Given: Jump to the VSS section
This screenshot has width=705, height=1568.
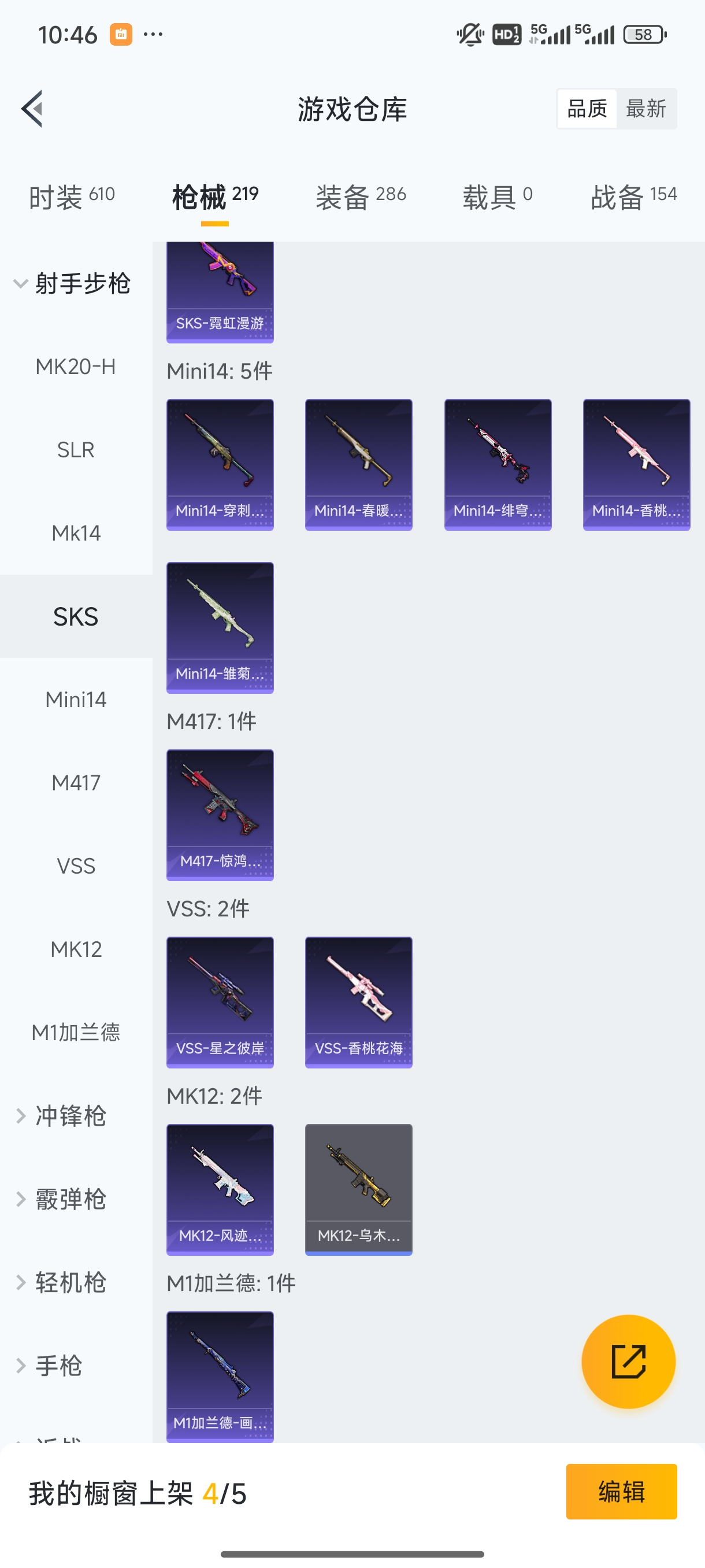Looking at the screenshot, I should (x=76, y=866).
